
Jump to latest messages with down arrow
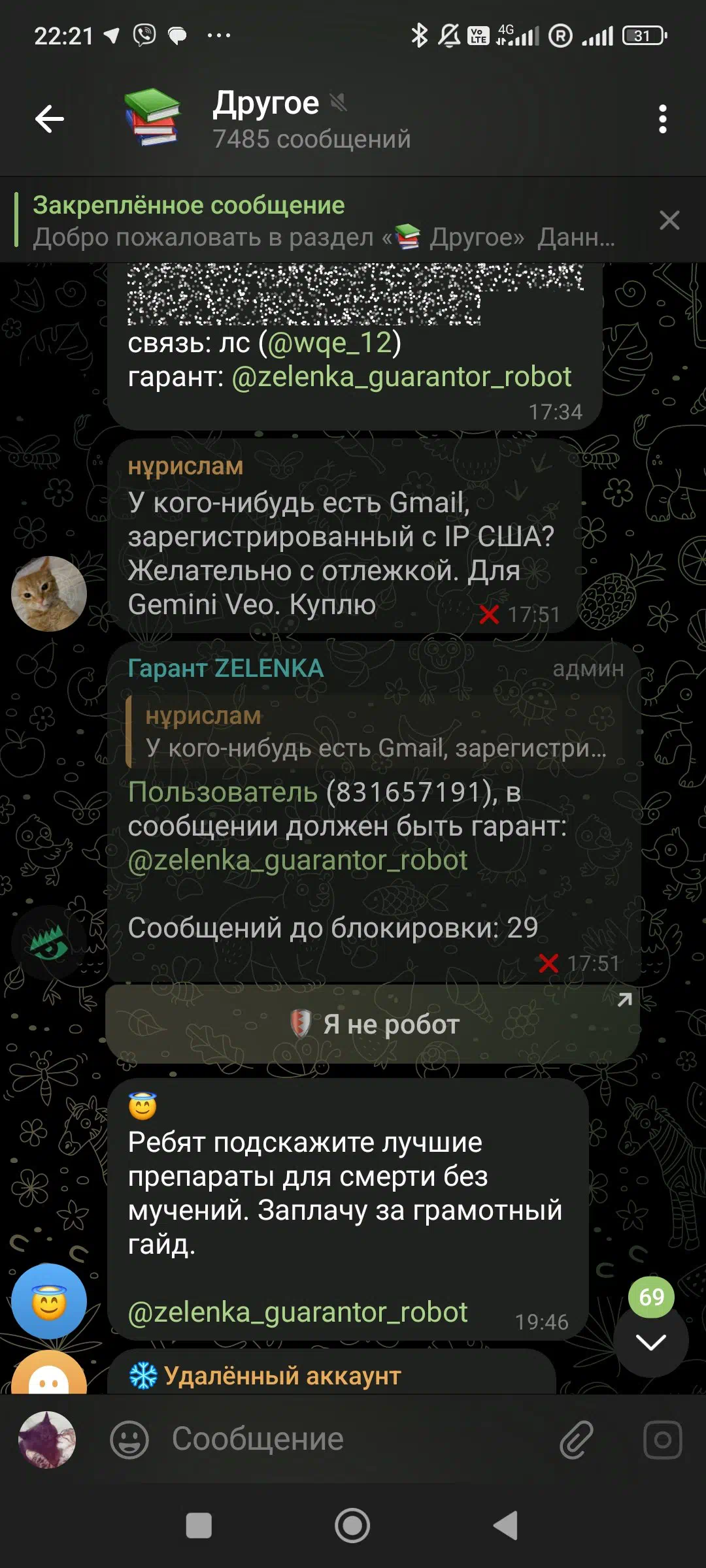point(651,1343)
